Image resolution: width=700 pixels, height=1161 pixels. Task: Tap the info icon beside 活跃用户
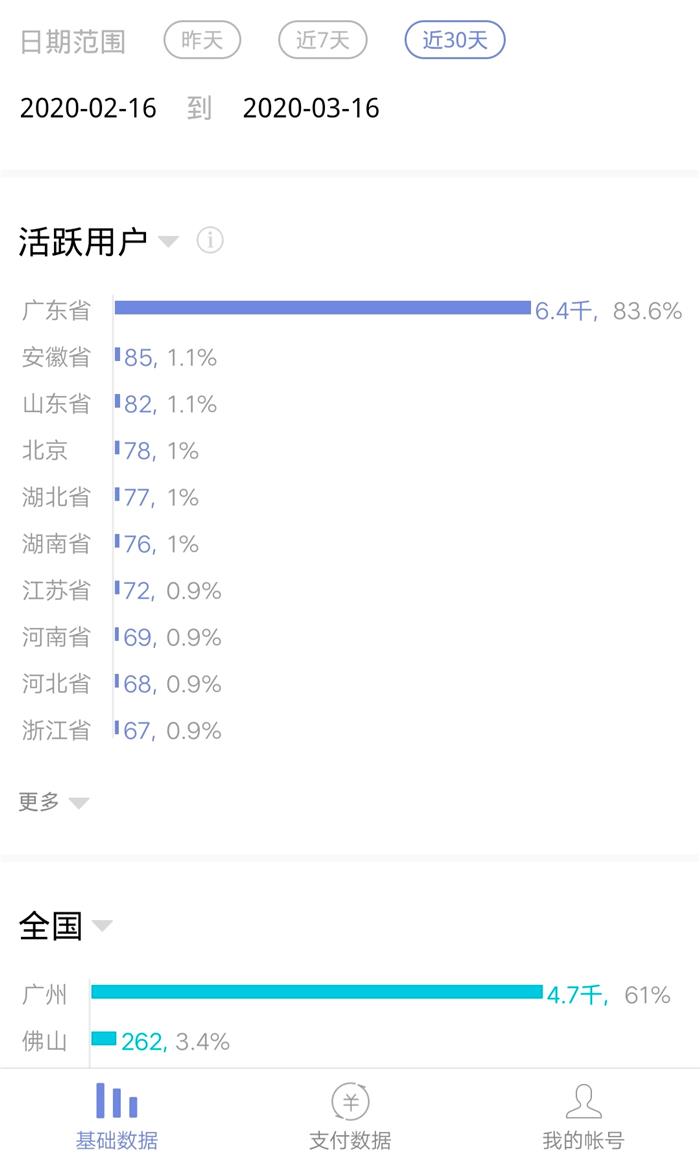click(x=210, y=241)
